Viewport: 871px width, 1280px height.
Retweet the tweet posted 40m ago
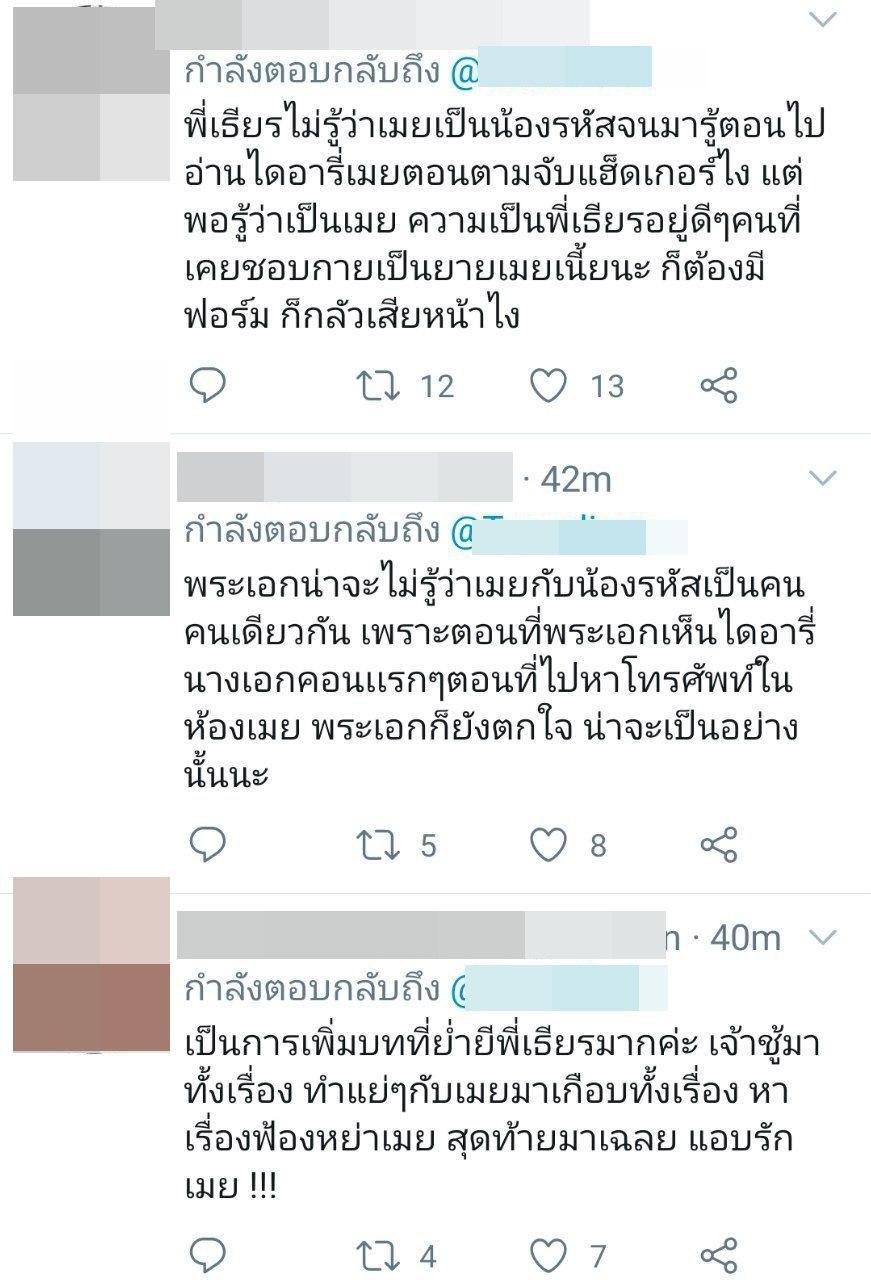378,1255
